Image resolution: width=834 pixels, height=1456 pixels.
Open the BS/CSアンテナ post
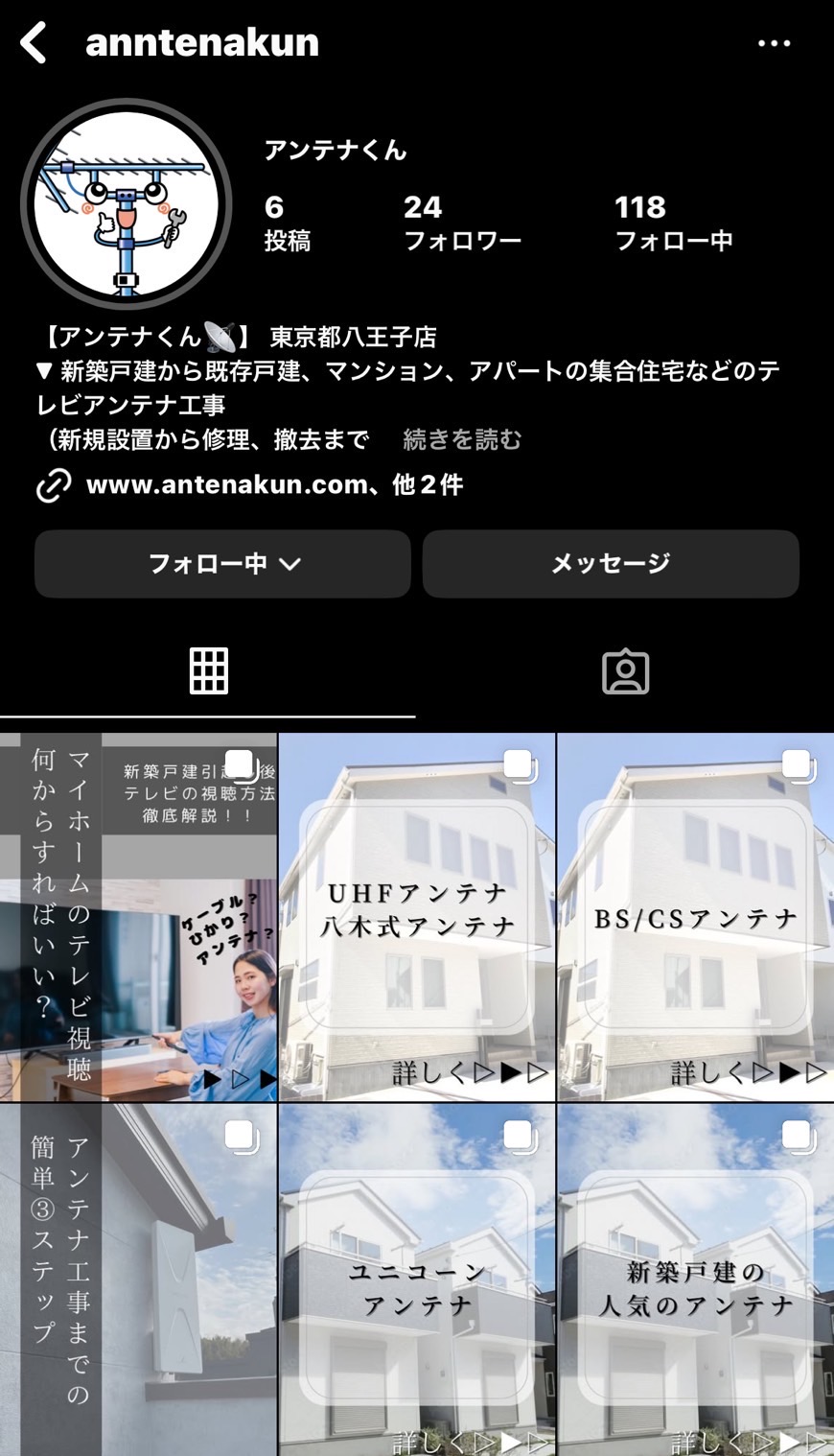pos(696,917)
